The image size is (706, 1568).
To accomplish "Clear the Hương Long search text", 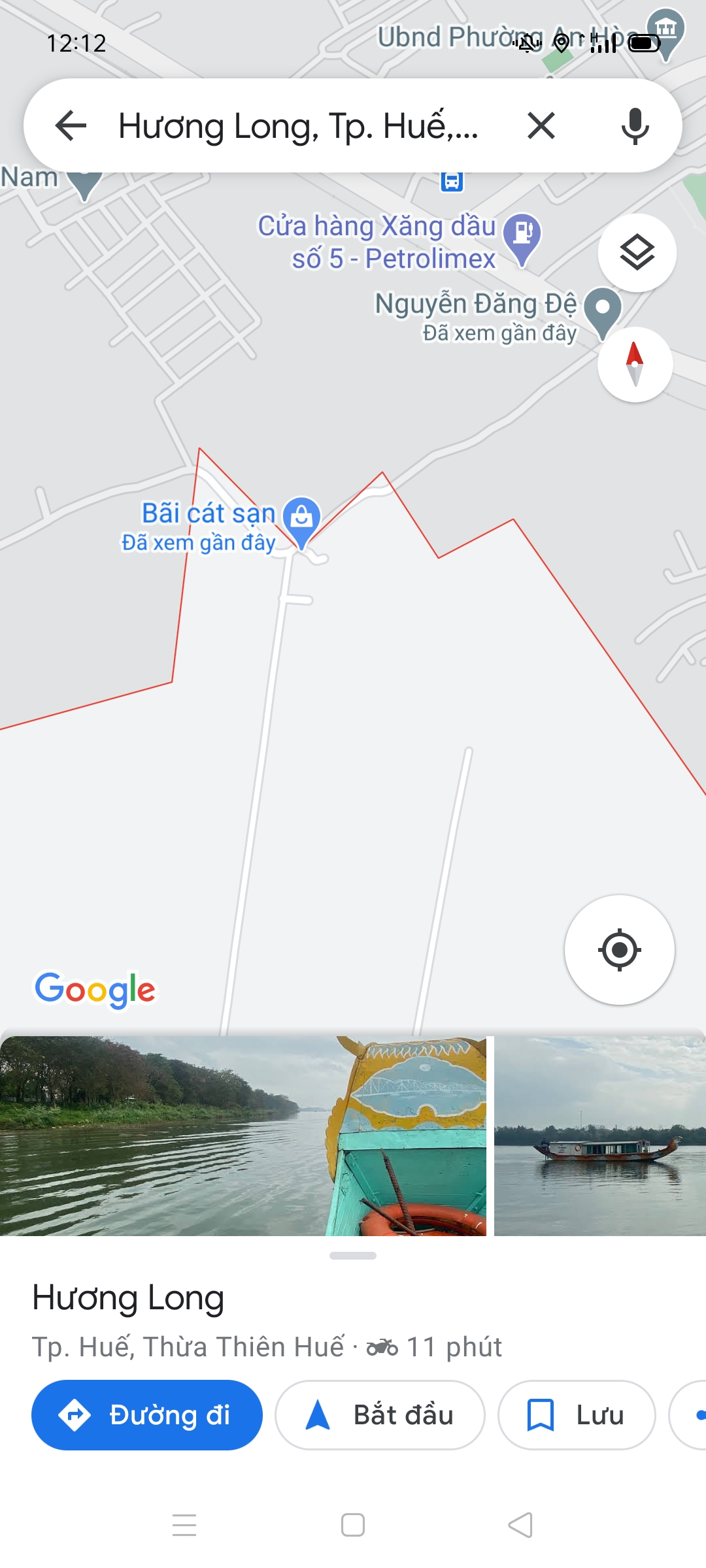I will click(x=541, y=125).
